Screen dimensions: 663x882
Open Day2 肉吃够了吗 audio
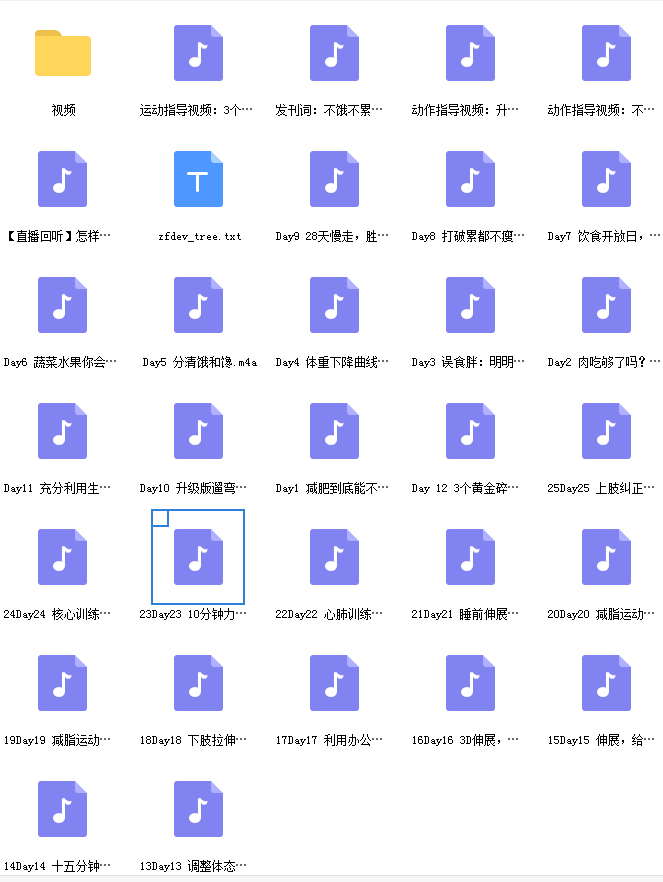coord(607,306)
